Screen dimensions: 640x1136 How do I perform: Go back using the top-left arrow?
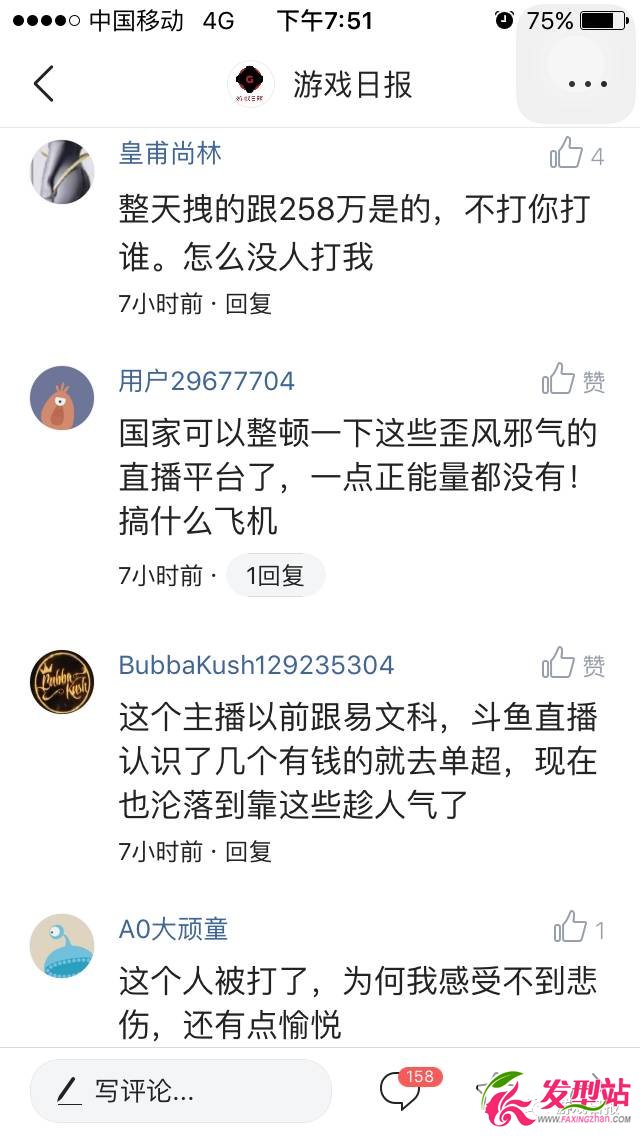44,83
